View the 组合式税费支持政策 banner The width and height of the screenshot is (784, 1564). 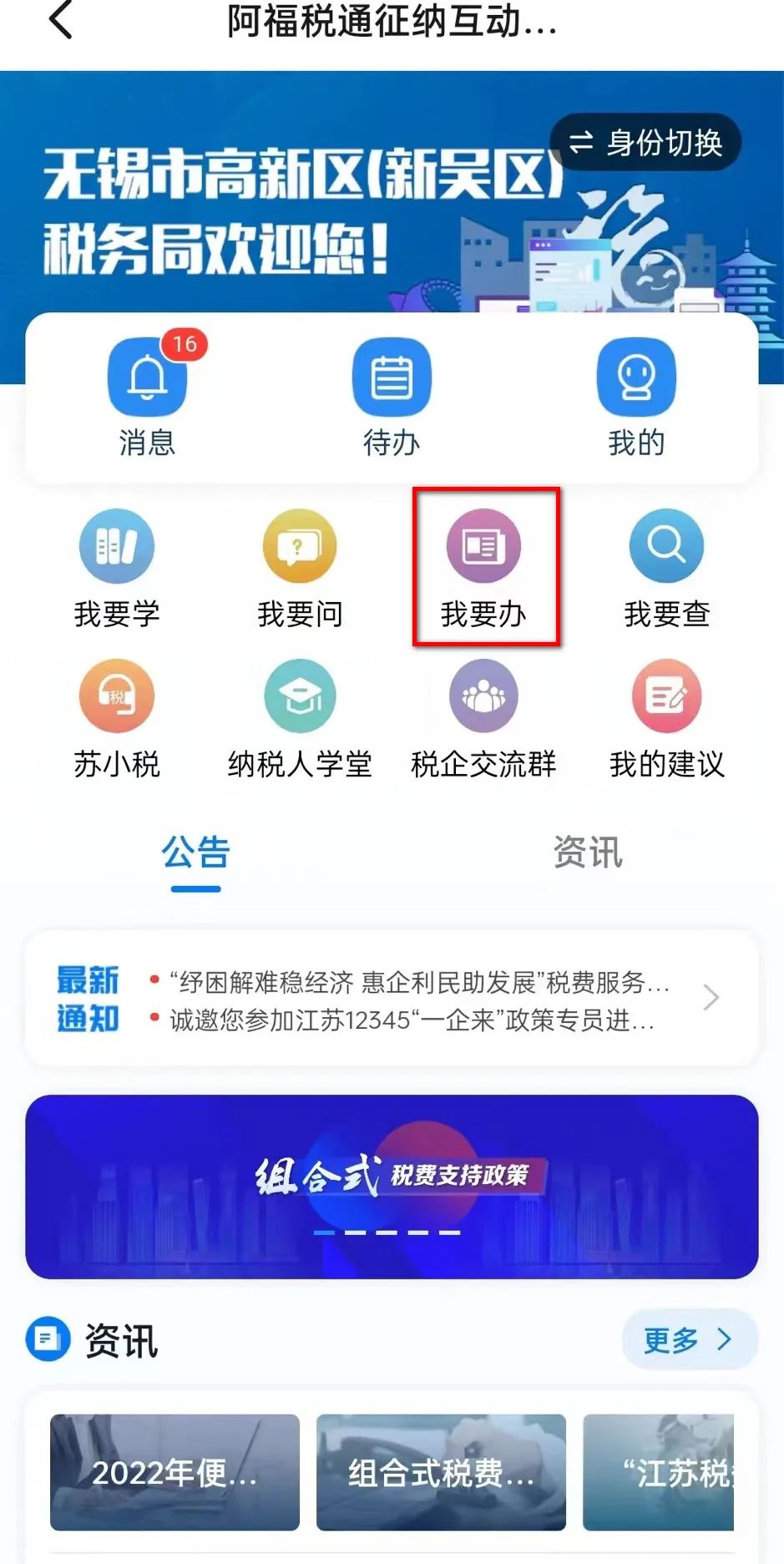point(392,1187)
